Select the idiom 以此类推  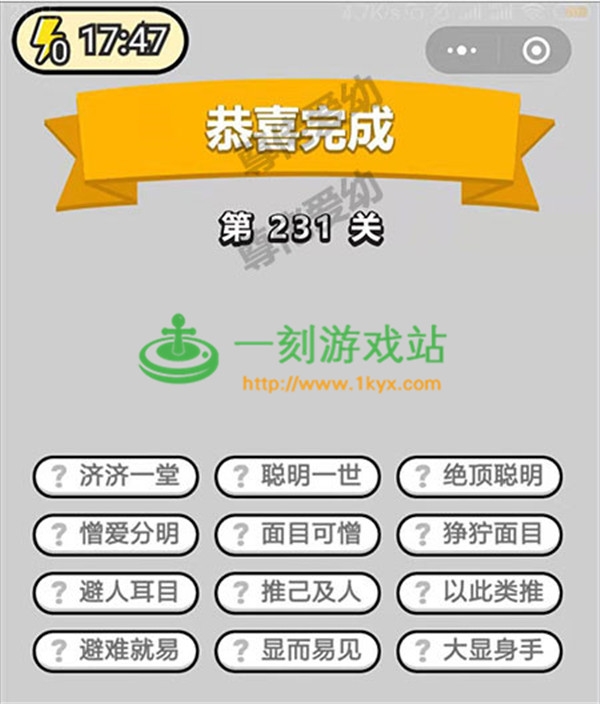(x=479, y=593)
